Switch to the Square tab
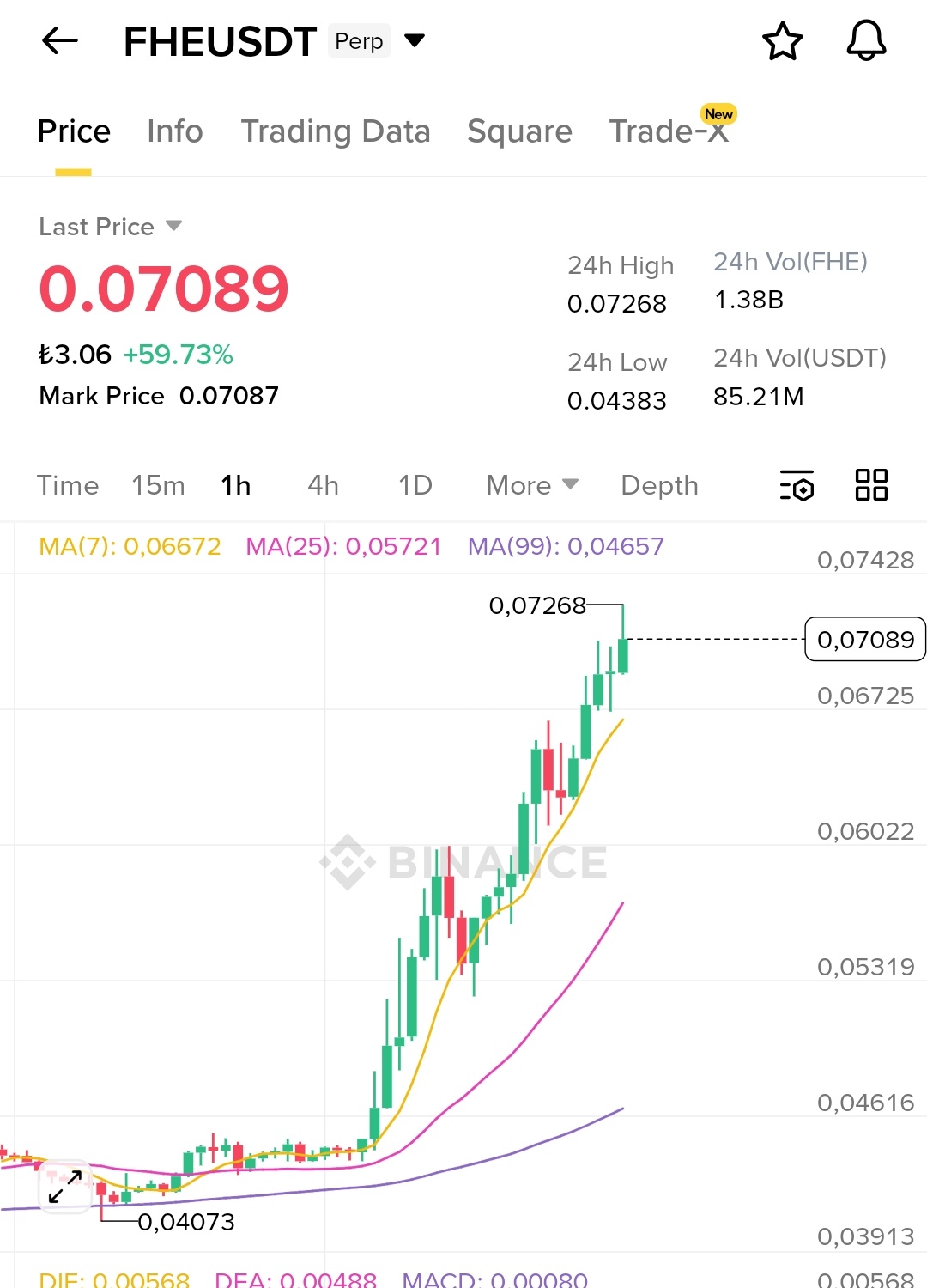 [519, 131]
